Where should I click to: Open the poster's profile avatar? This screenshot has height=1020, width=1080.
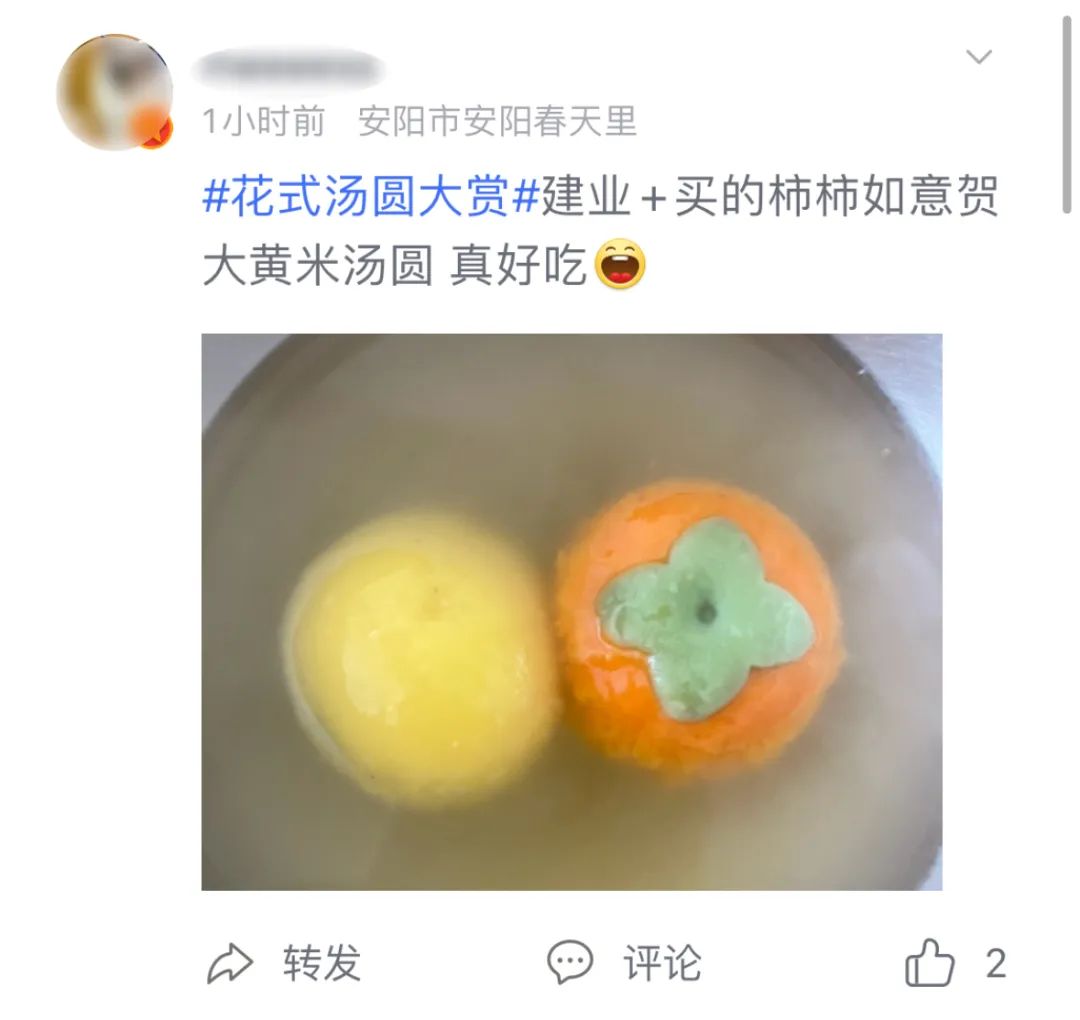coord(114,93)
